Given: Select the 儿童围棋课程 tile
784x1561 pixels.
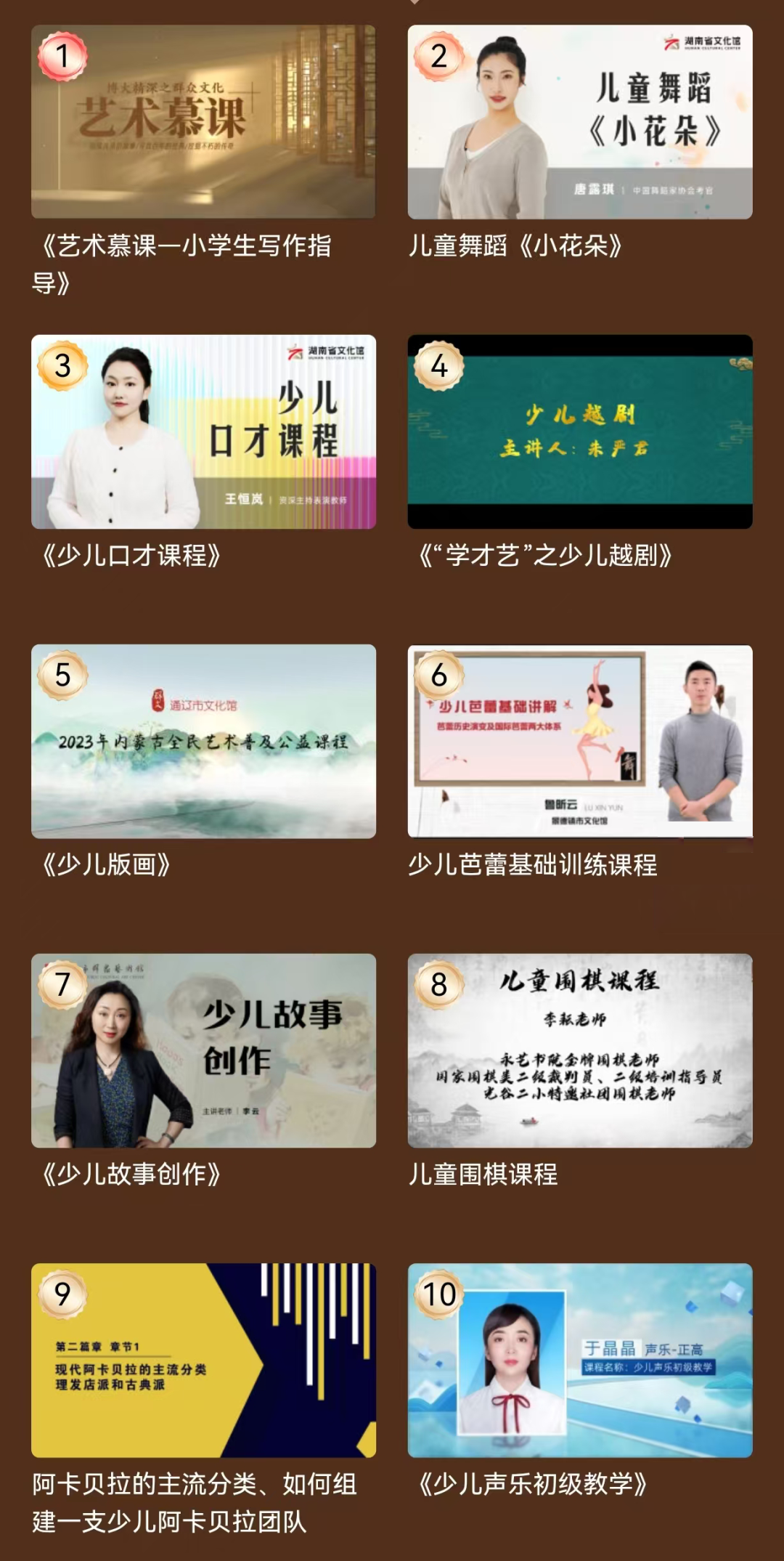Looking at the screenshot, I should (579, 1050).
